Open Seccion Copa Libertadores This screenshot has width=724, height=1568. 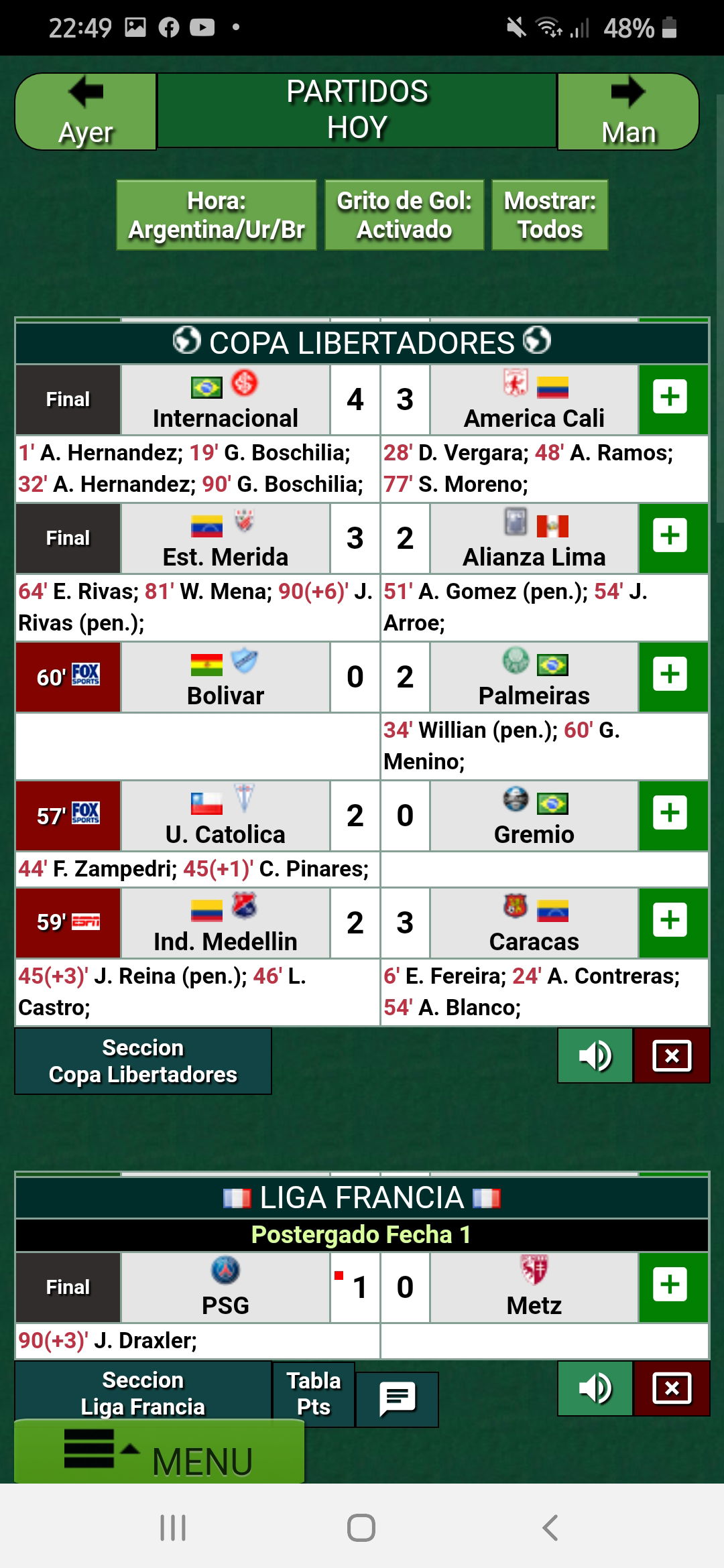(143, 1061)
